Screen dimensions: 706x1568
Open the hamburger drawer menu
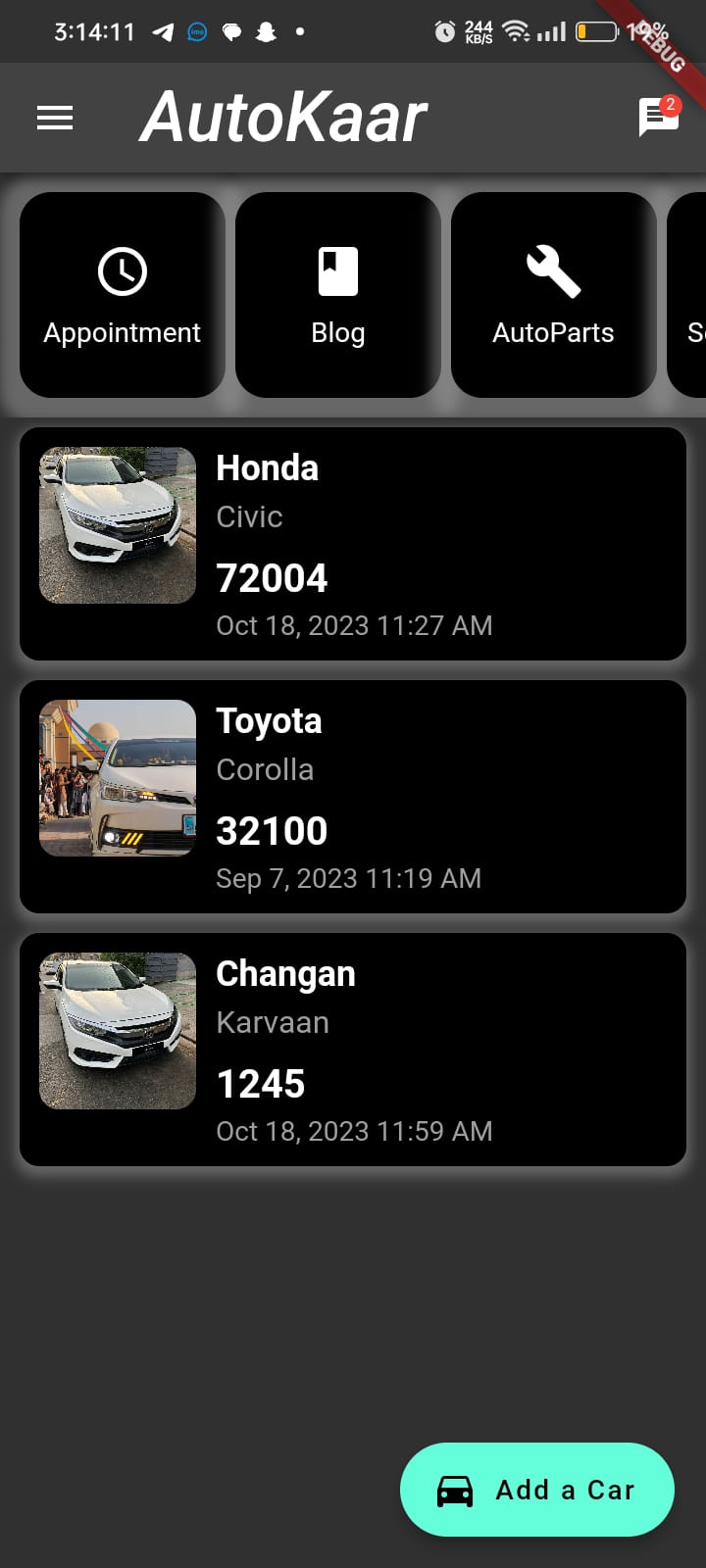55,119
